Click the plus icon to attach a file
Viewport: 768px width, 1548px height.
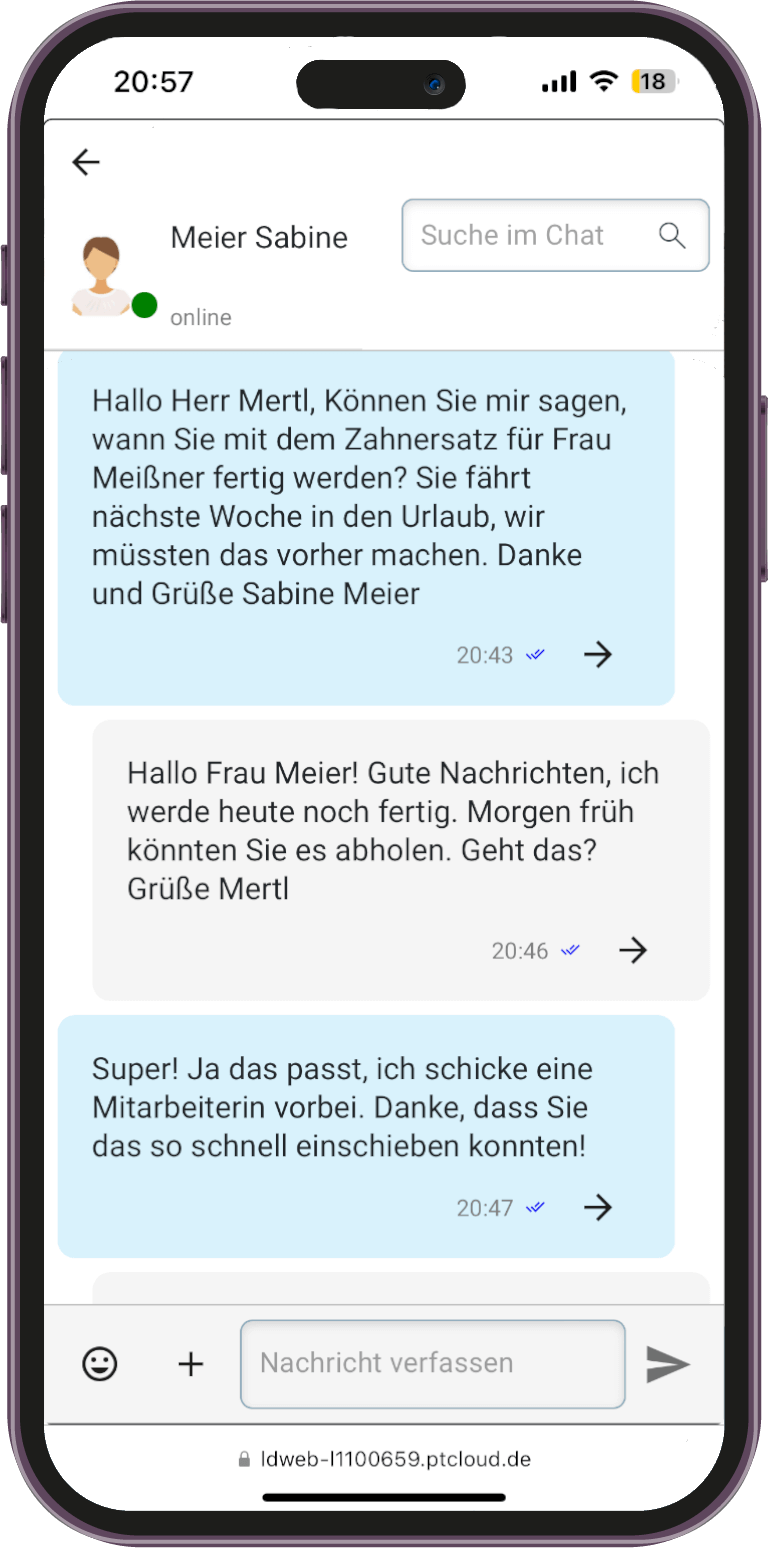click(190, 1363)
